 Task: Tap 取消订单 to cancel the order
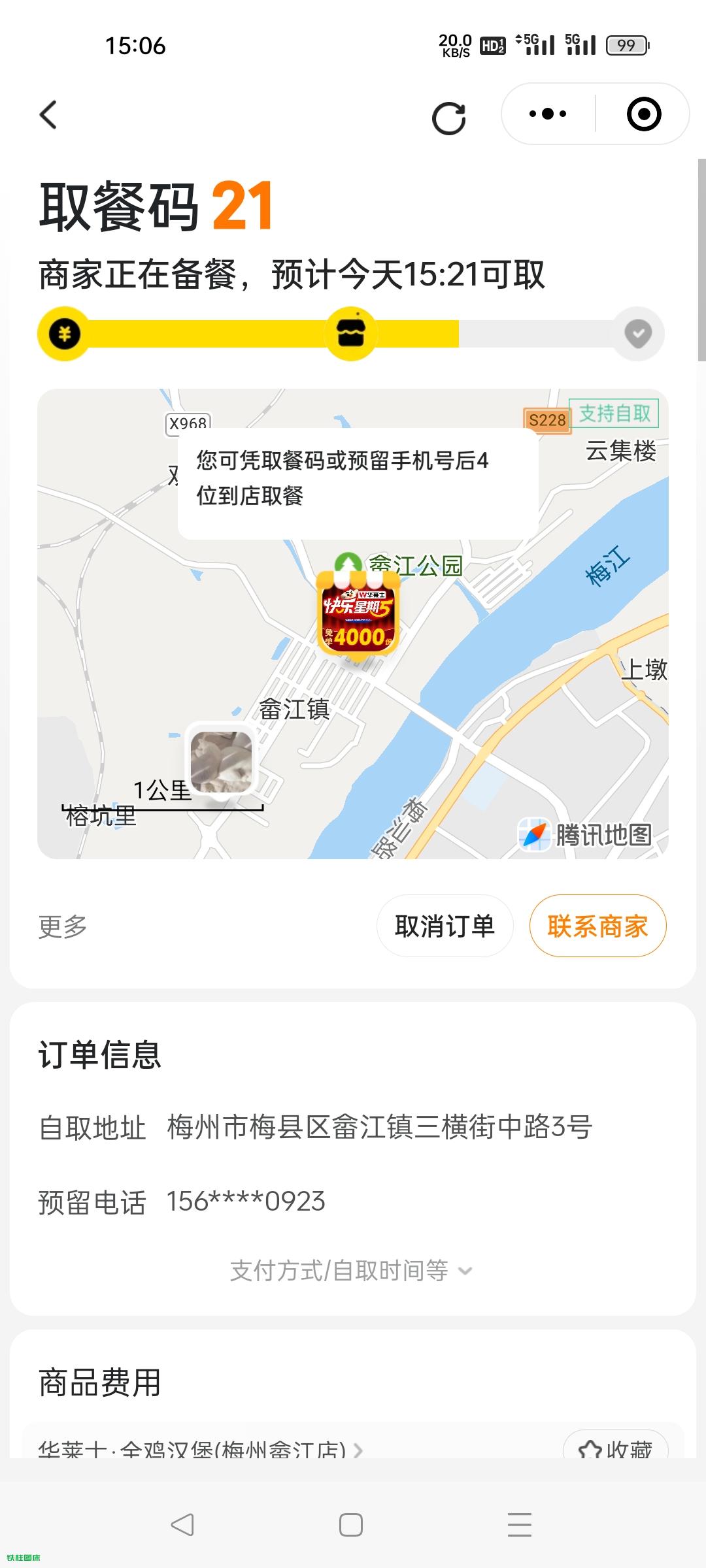445,926
